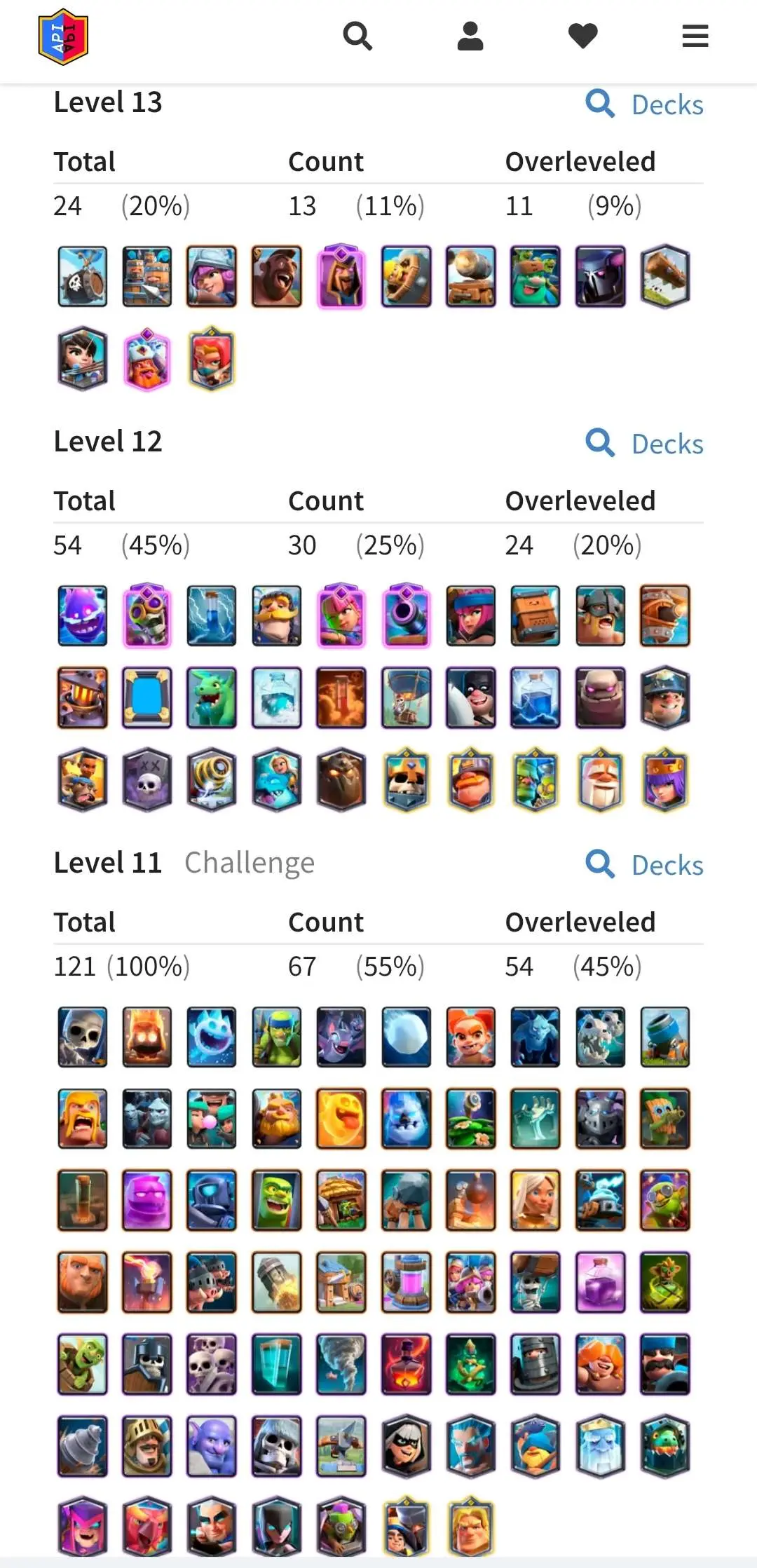Open the Bandit card in Level 11
The image size is (757, 1568).
407,1445
